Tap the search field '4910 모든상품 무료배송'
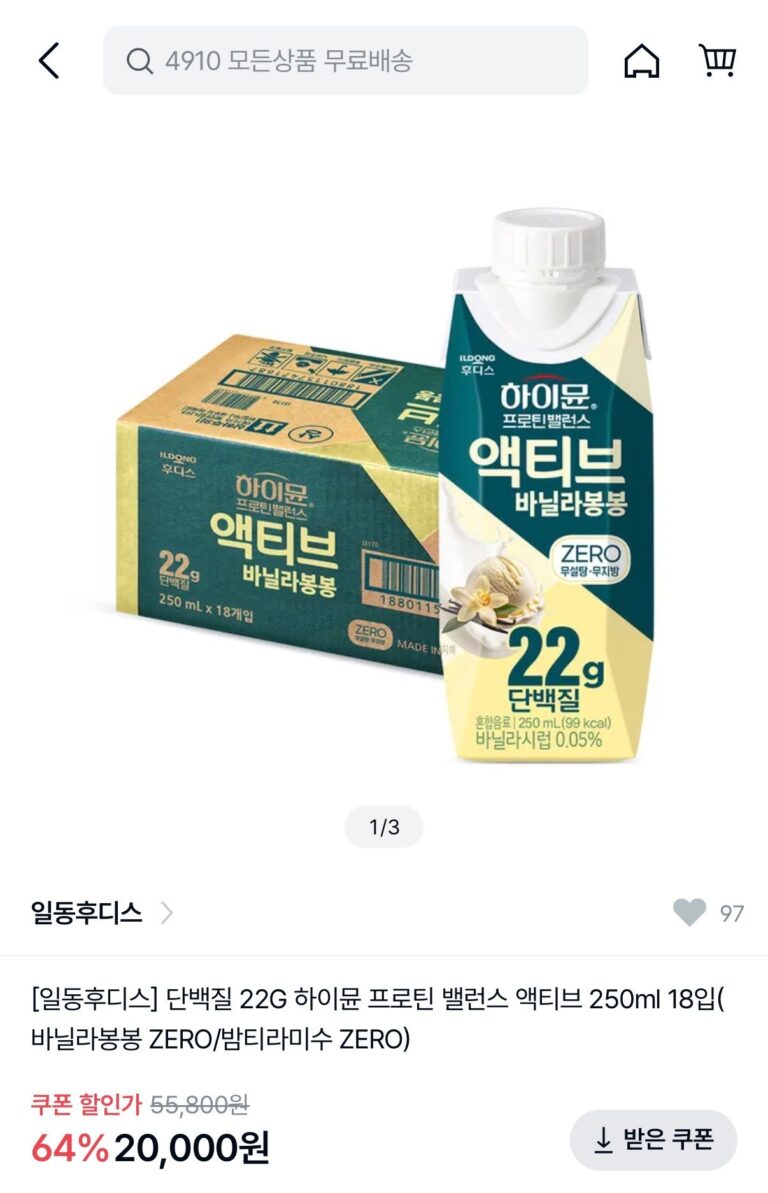Viewport: 768px width, 1193px height. click(345, 61)
